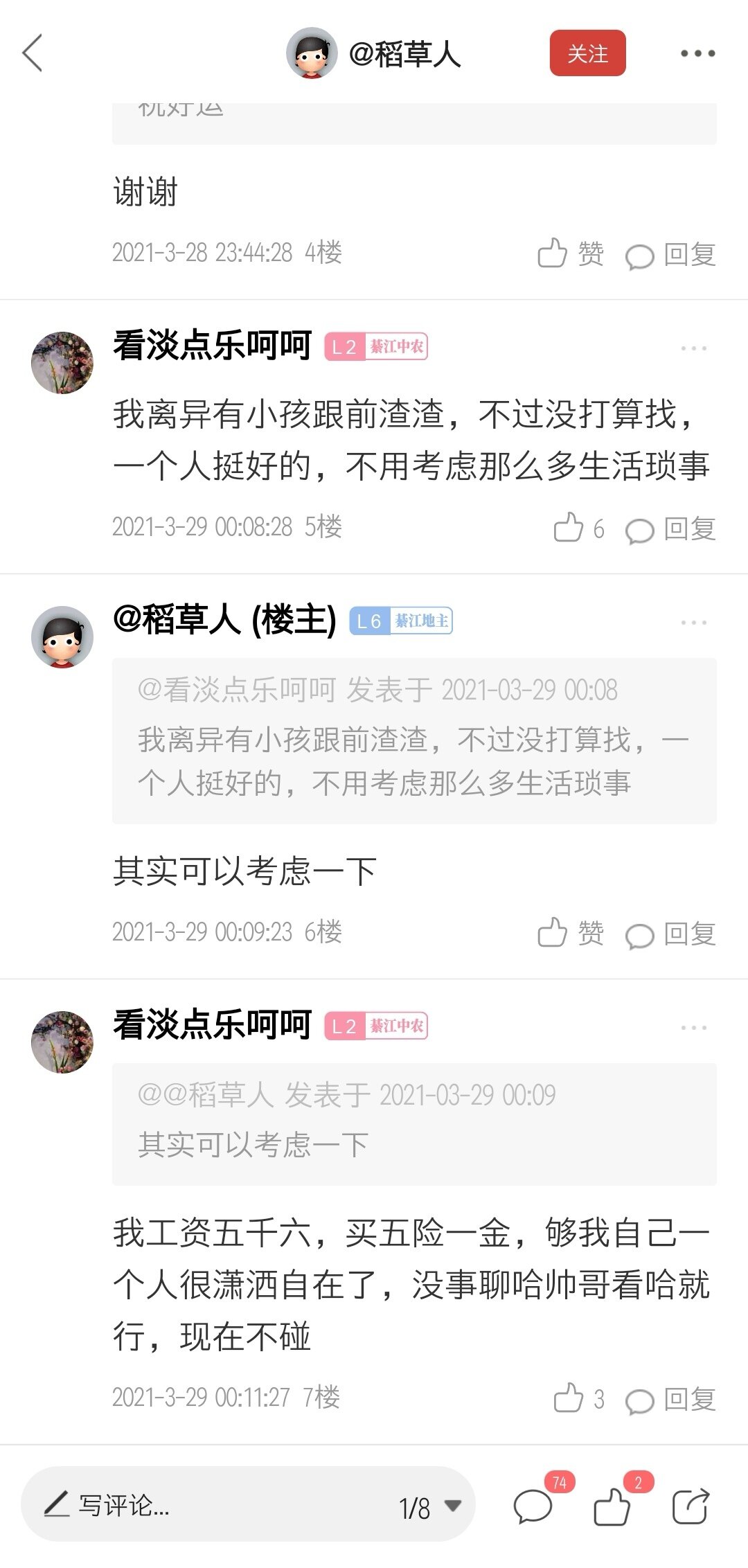Tap the 关注 follow button
748x1568 pixels.
click(x=587, y=53)
